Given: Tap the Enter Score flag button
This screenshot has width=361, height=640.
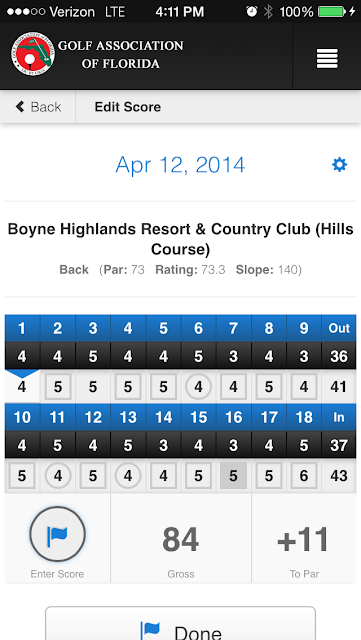Looking at the screenshot, I should [x=58, y=534].
